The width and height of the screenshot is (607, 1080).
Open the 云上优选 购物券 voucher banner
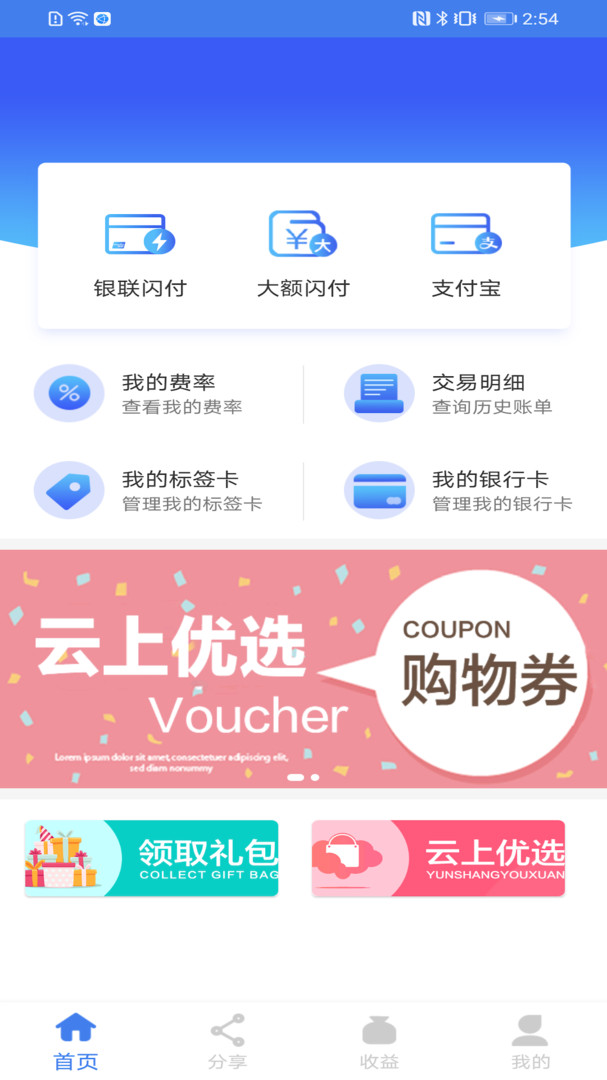click(x=303, y=668)
